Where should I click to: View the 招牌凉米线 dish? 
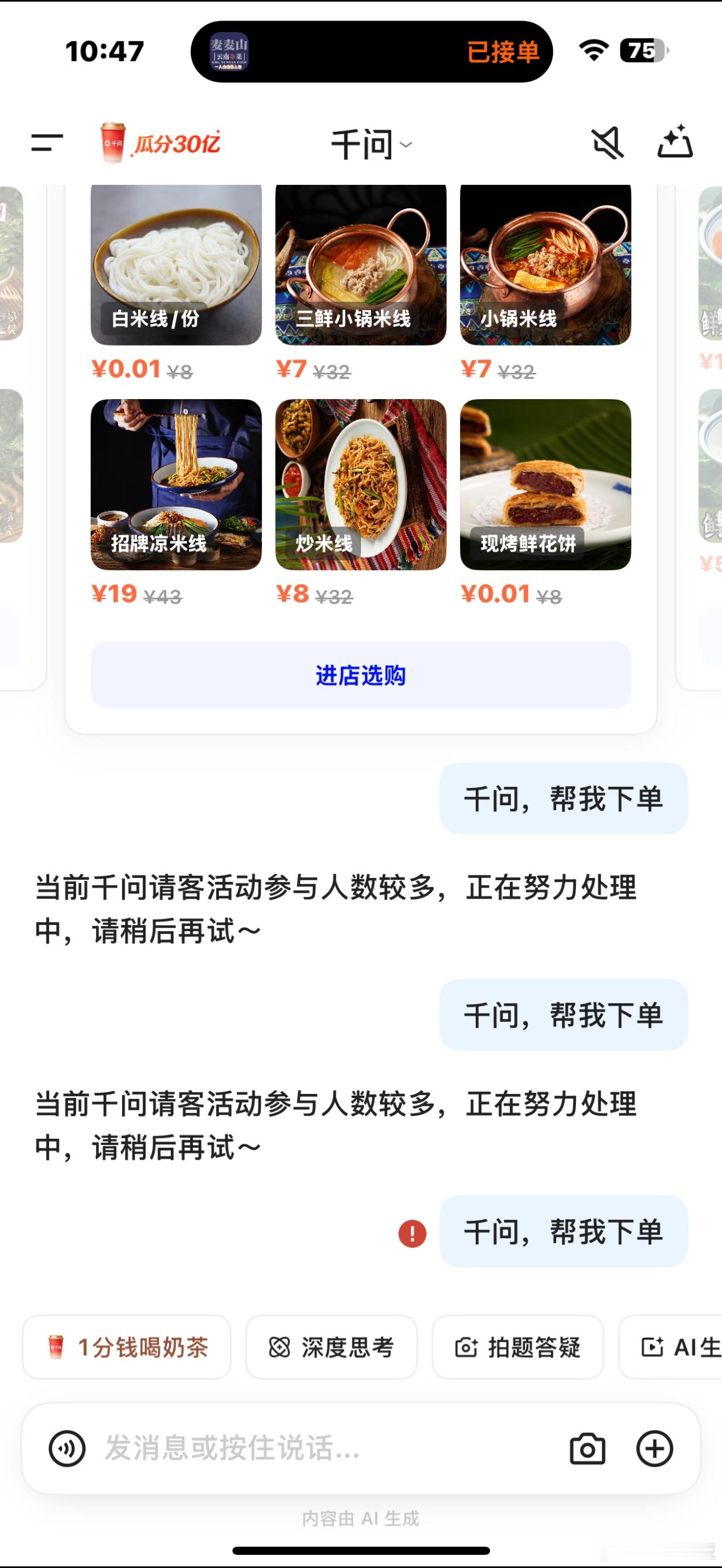tap(176, 484)
